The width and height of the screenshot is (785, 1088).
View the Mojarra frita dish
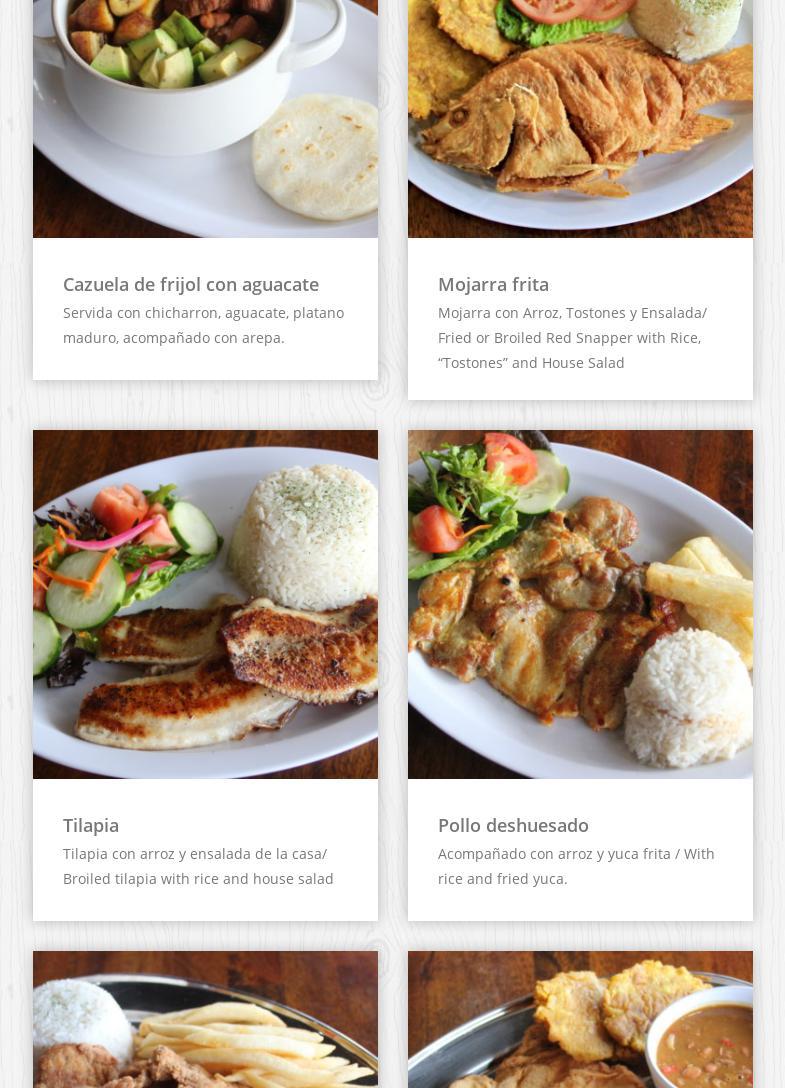[x=493, y=285]
